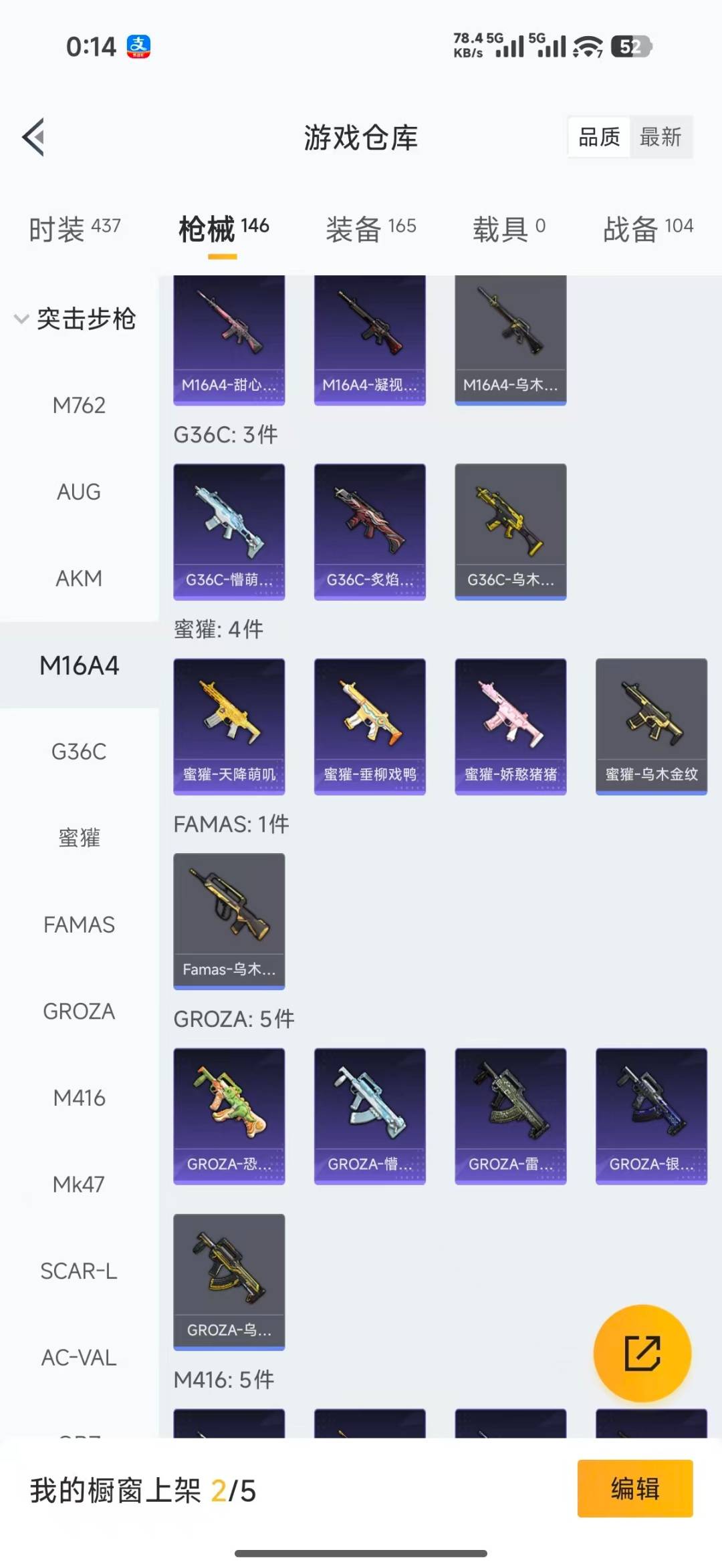Tap the orange share floating button
This screenshot has height=1568, width=722.
coord(642,1353)
